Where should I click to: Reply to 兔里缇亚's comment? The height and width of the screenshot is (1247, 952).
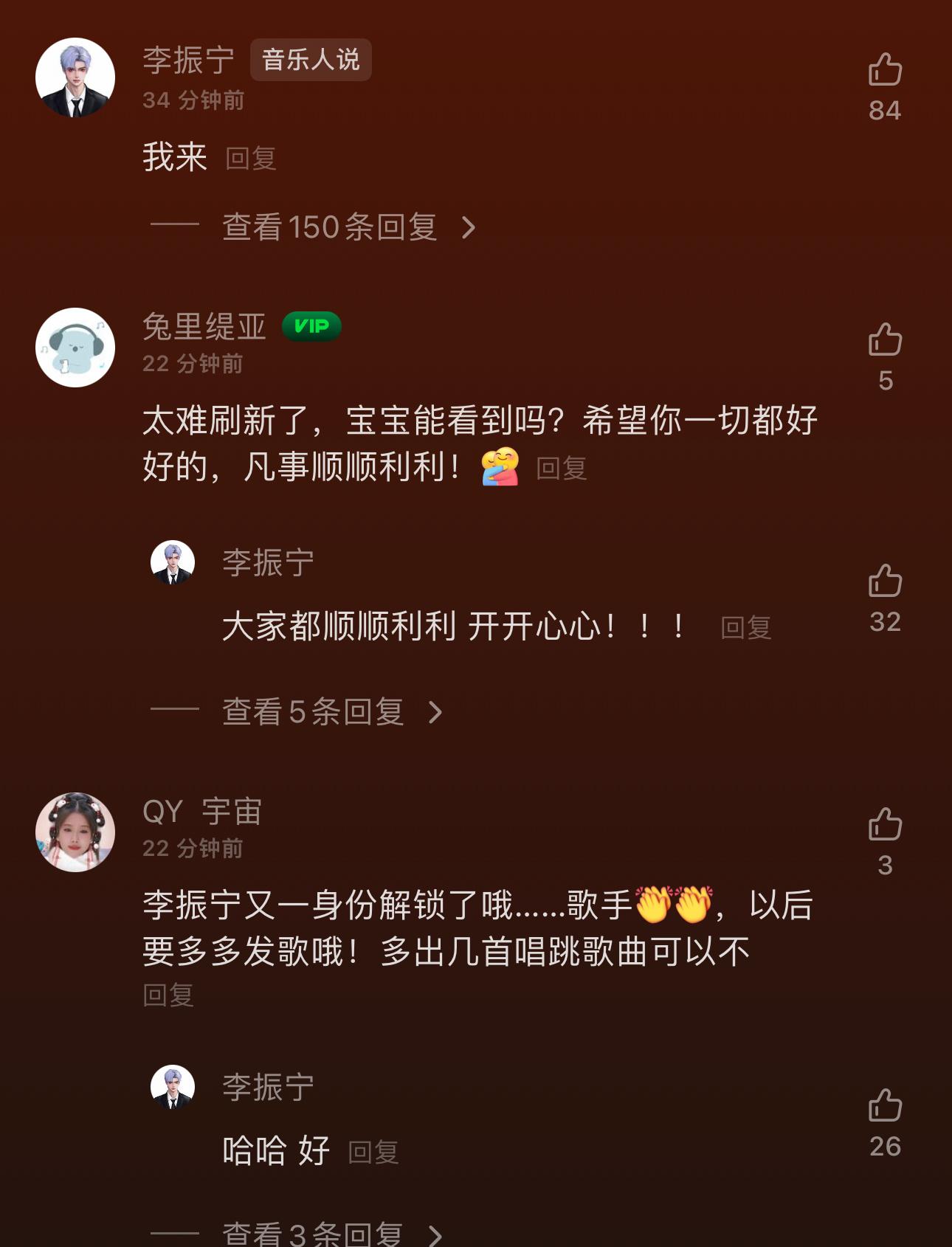tap(562, 469)
